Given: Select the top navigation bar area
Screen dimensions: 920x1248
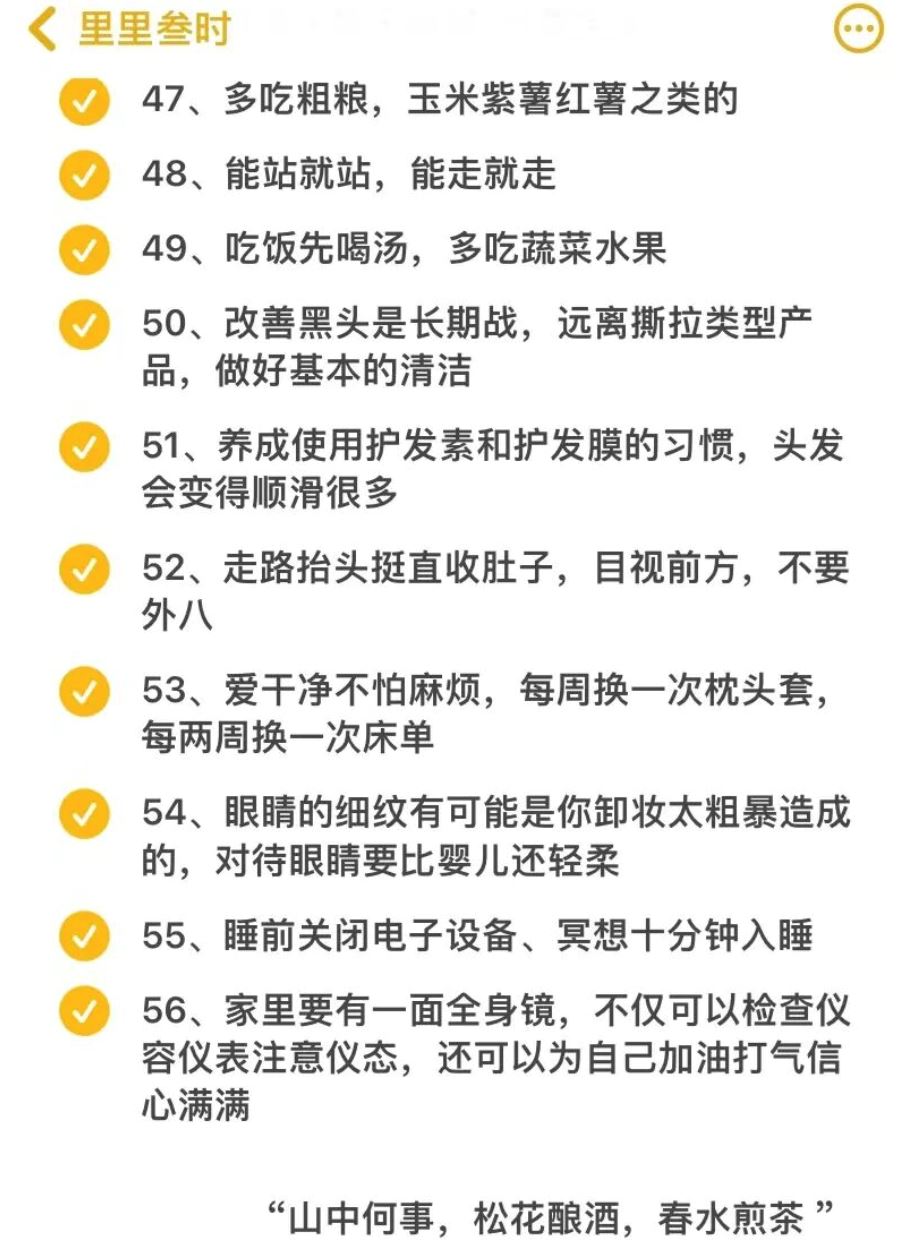Looking at the screenshot, I should (x=460, y=28).
